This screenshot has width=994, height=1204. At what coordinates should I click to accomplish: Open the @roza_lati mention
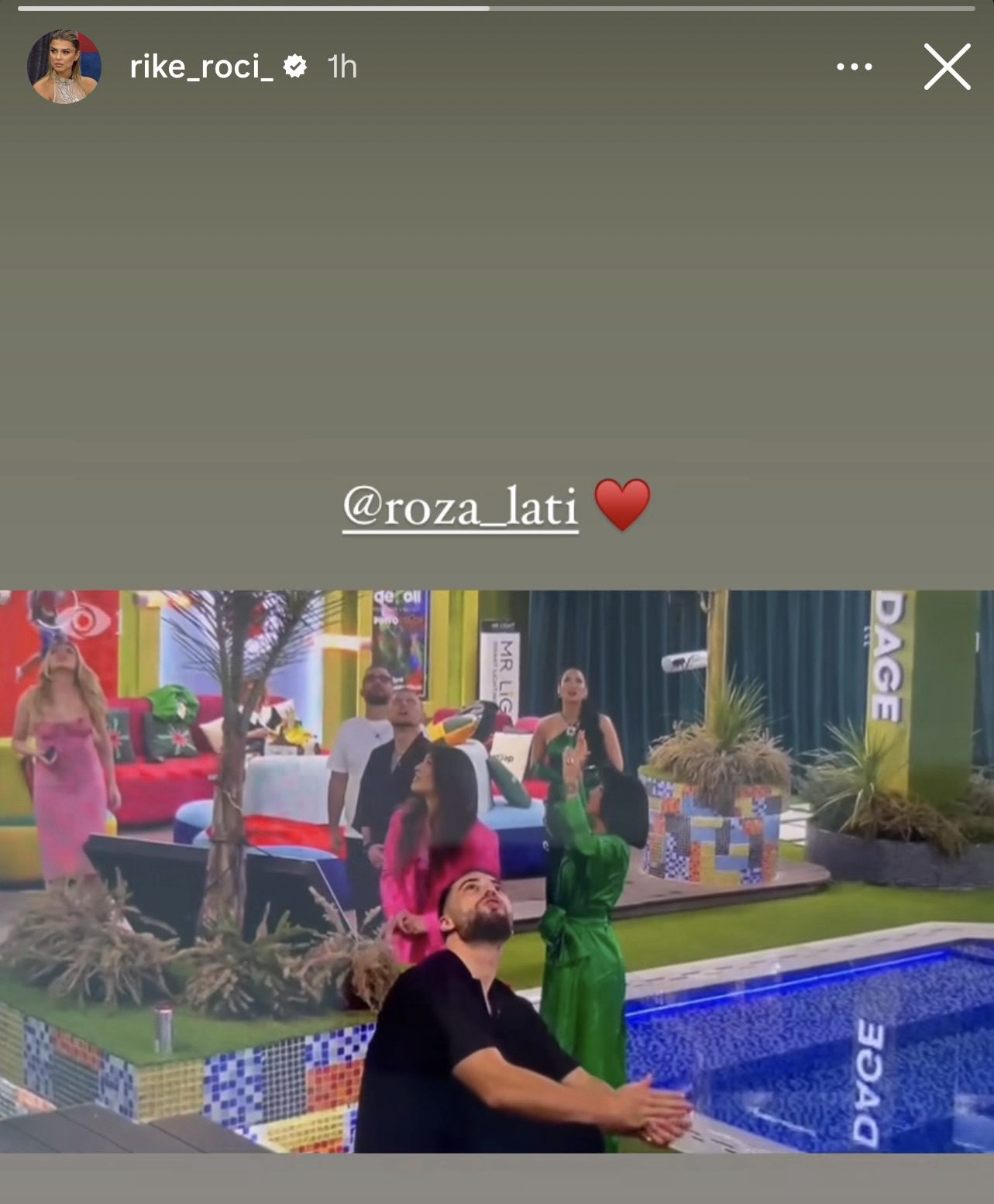(x=460, y=508)
